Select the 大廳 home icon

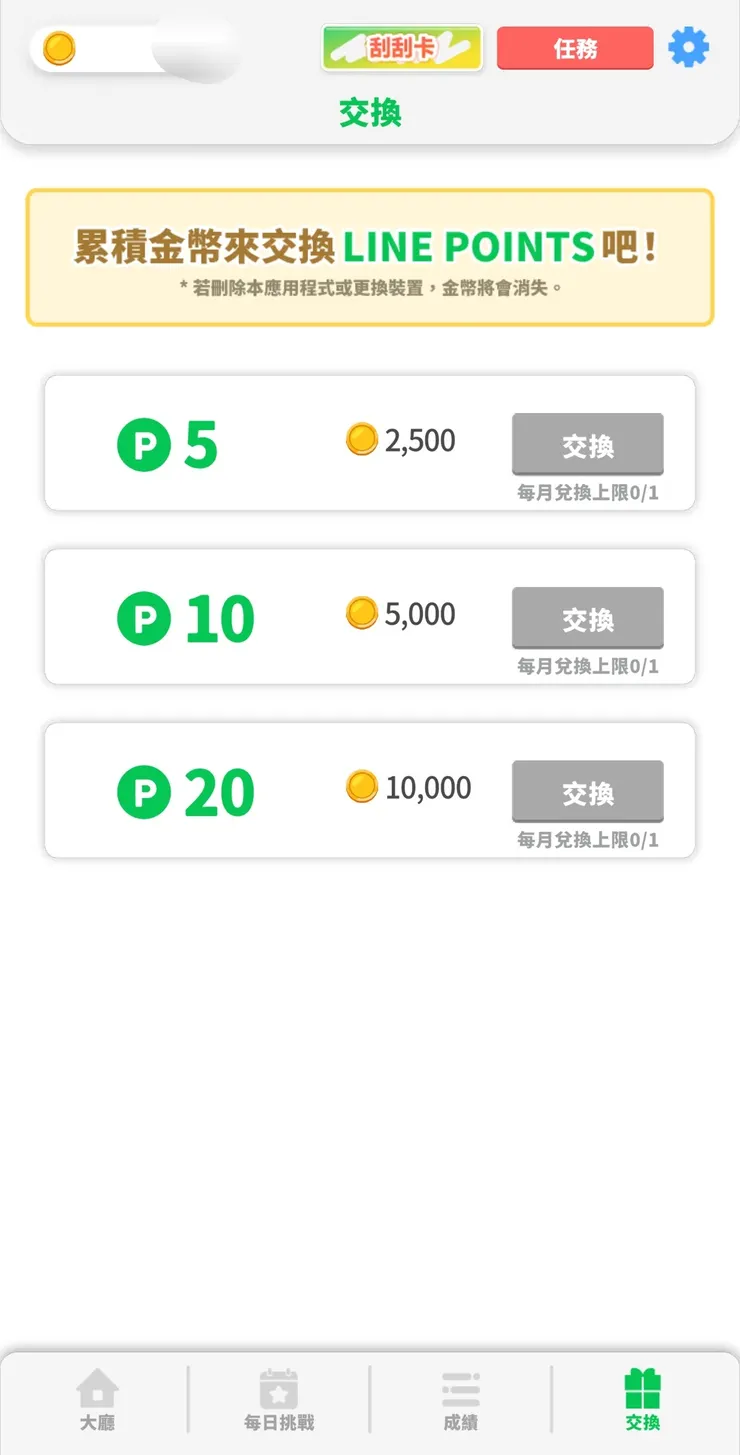(x=97, y=1388)
